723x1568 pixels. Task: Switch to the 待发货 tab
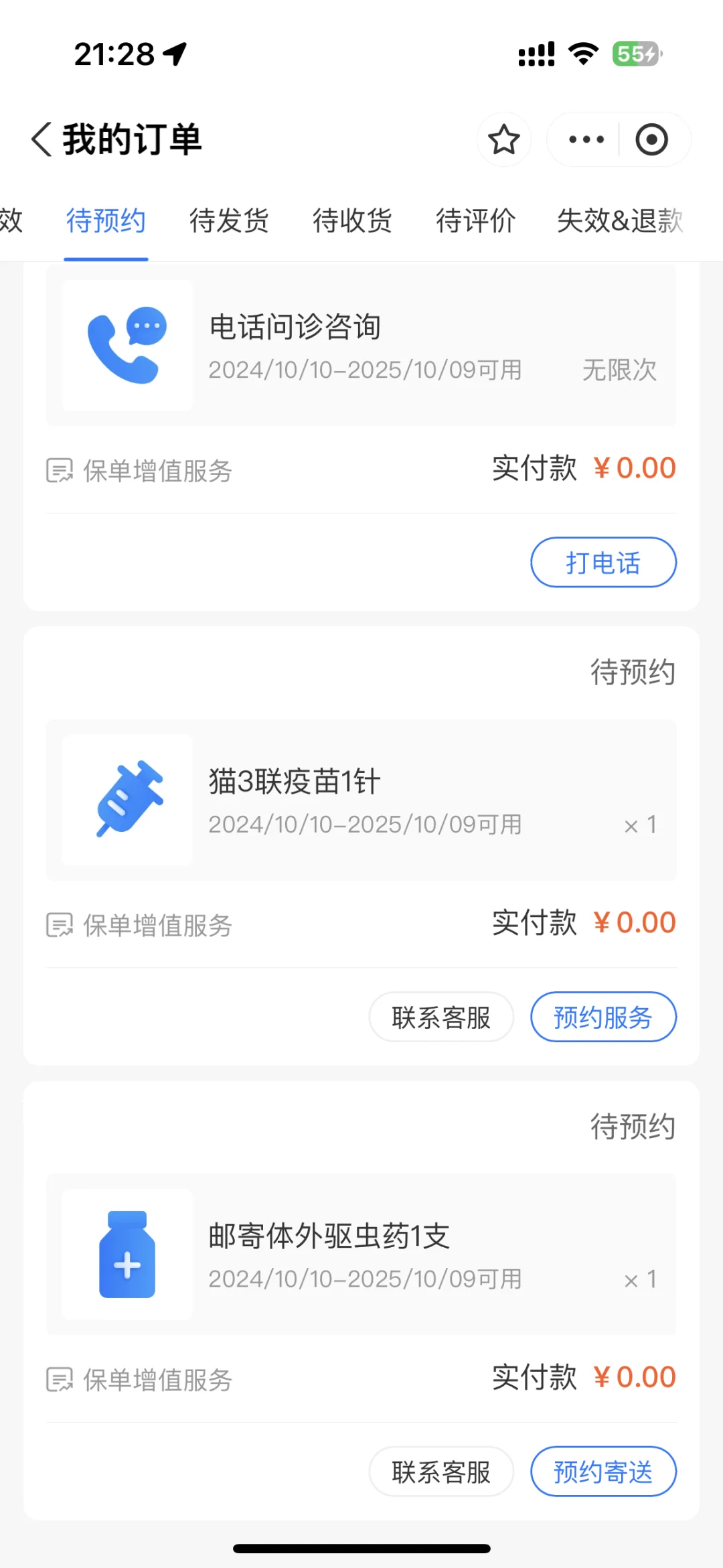pos(229,221)
